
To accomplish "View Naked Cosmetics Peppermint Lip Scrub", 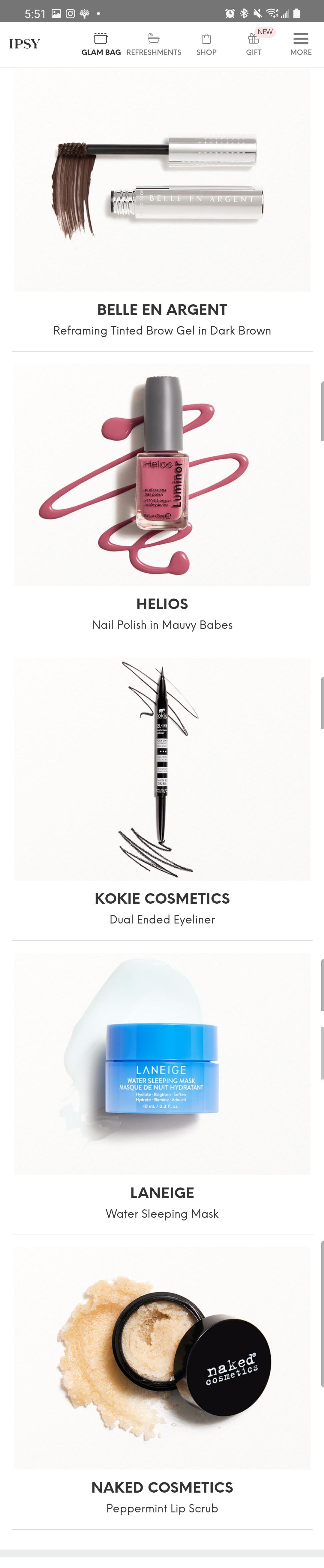I will pyautogui.click(x=162, y=1358).
